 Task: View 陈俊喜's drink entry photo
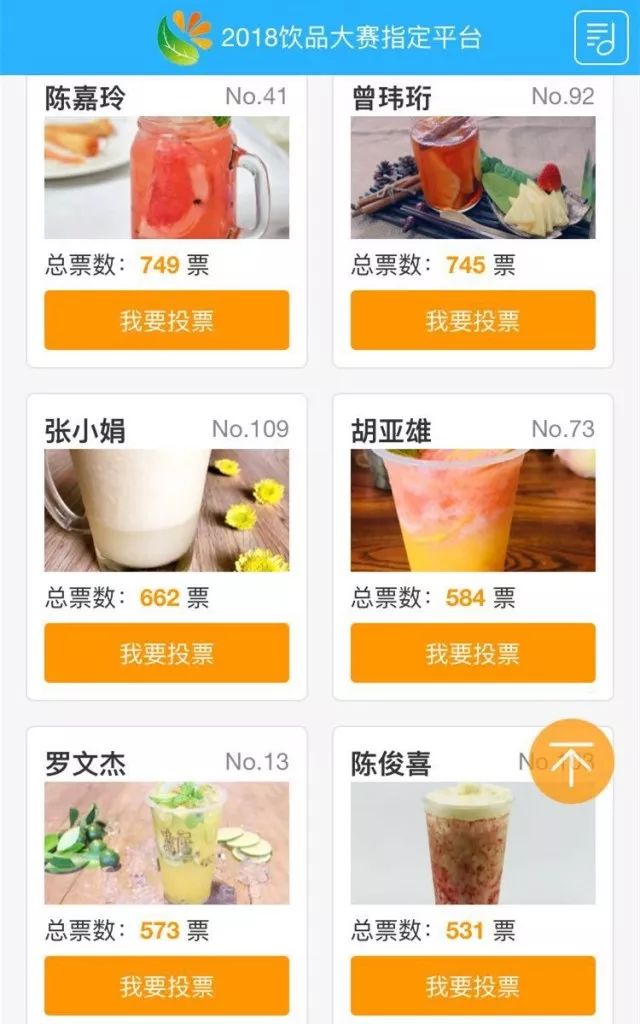(x=473, y=843)
